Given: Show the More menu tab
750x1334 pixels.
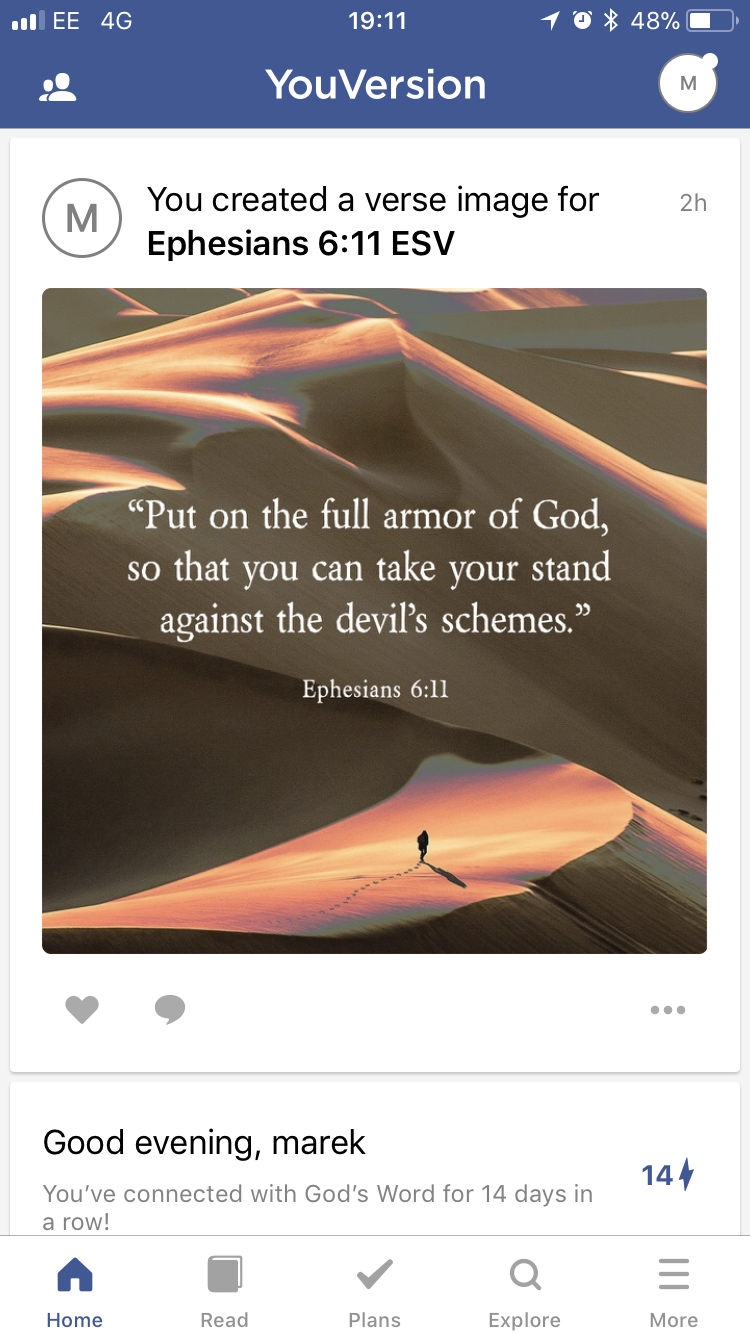Looking at the screenshot, I should tap(674, 1292).
